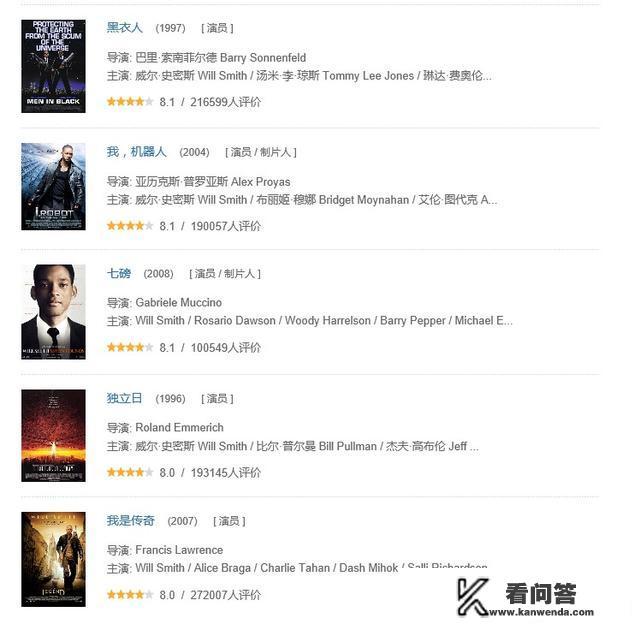
Task: Select the Independence Day poster
Action: pyautogui.click(x=53, y=435)
